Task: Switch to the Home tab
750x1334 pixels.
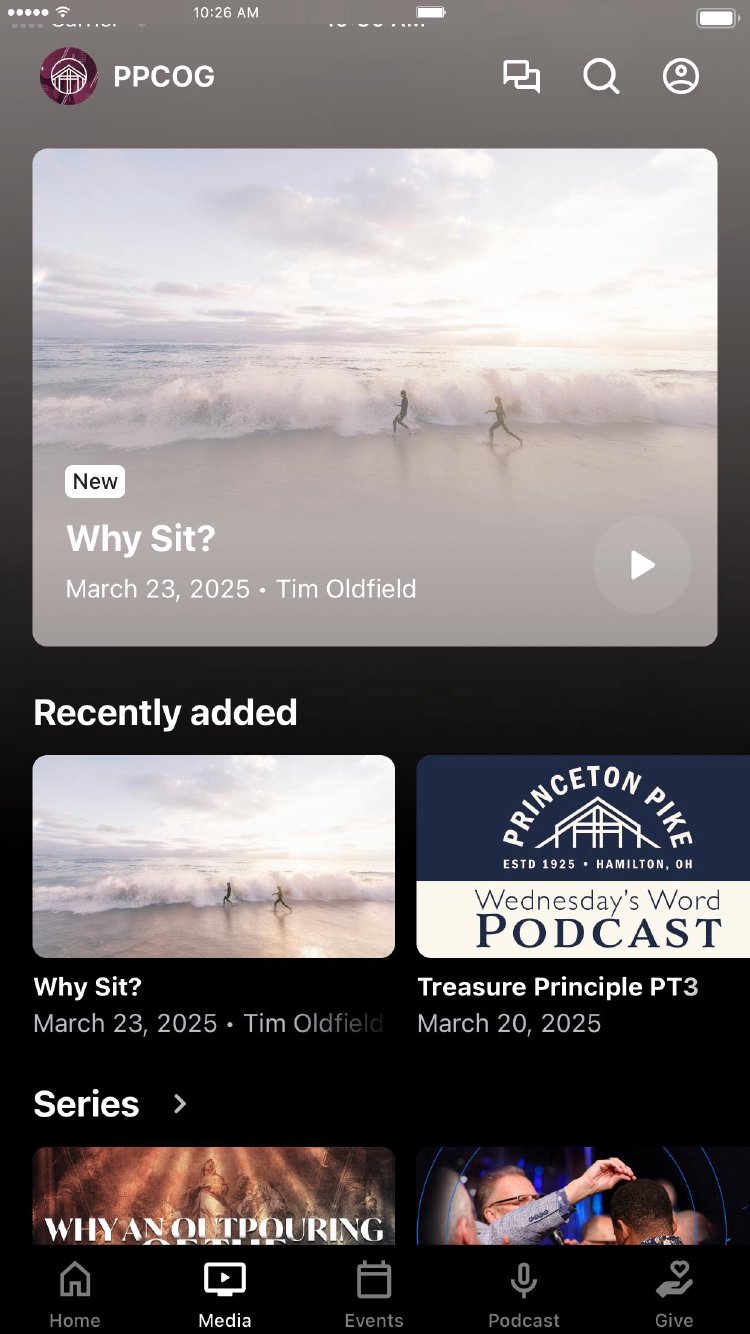Action: [x=75, y=1294]
